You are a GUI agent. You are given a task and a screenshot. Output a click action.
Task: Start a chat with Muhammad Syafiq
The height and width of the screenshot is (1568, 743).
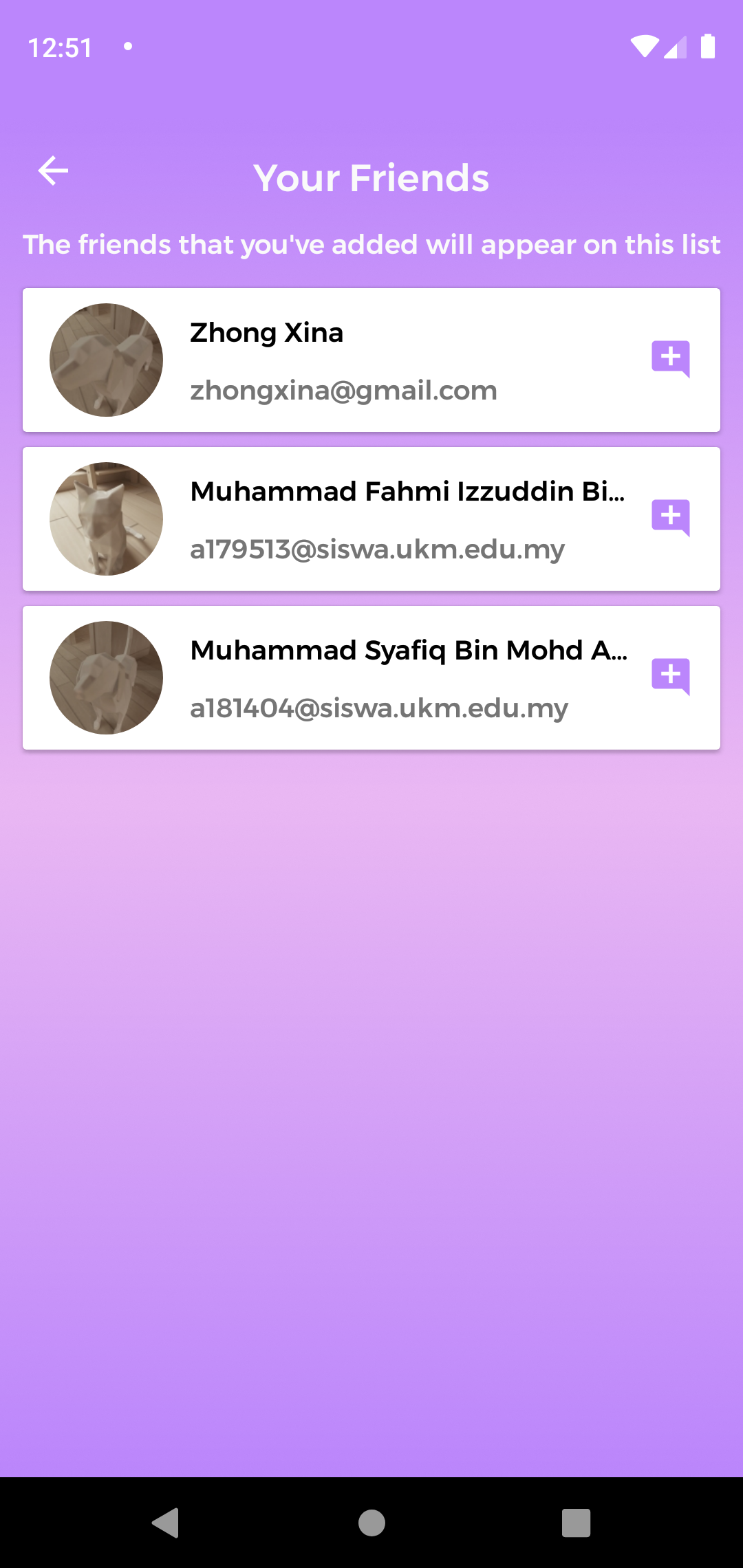pos(671,677)
